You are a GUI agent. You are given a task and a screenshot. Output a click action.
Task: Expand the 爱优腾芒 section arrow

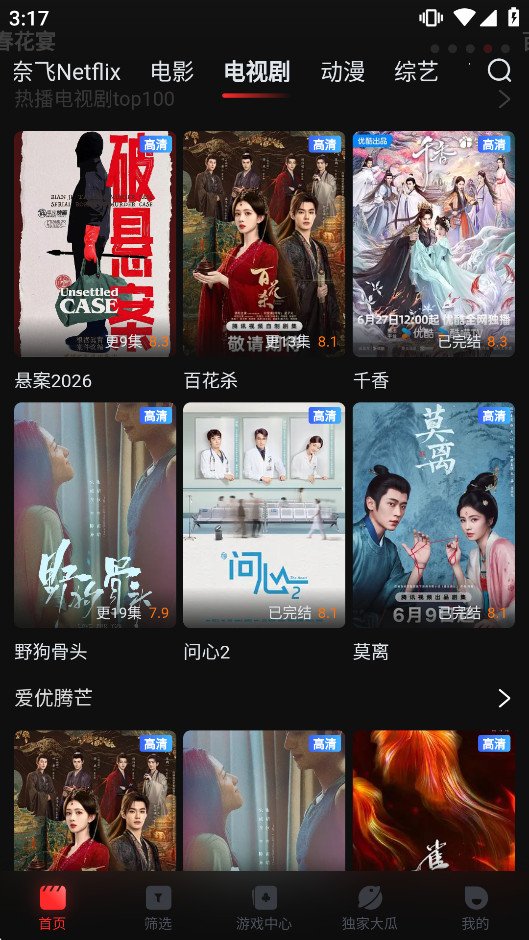click(x=504, y=698)
